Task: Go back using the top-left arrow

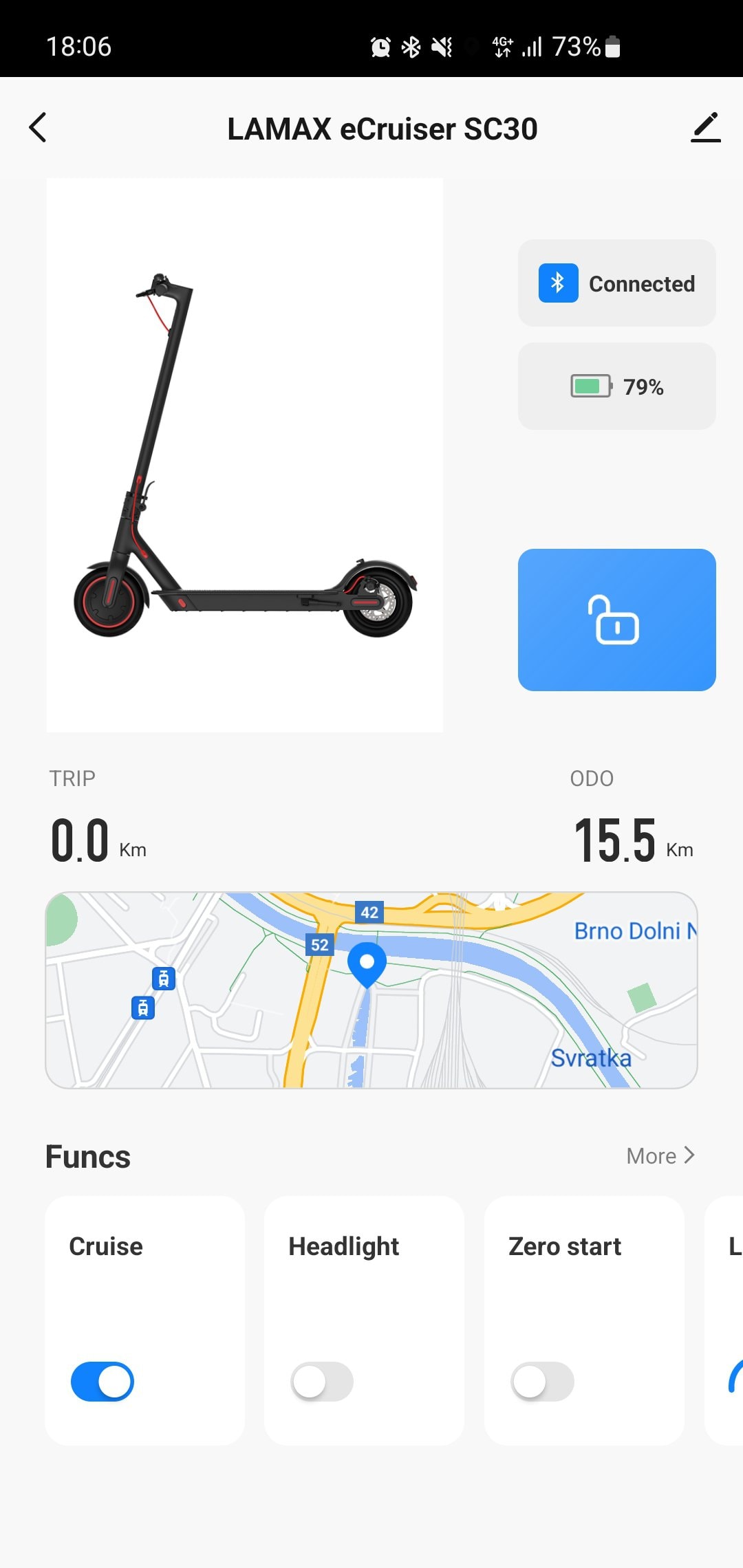Action: point(38,127)
